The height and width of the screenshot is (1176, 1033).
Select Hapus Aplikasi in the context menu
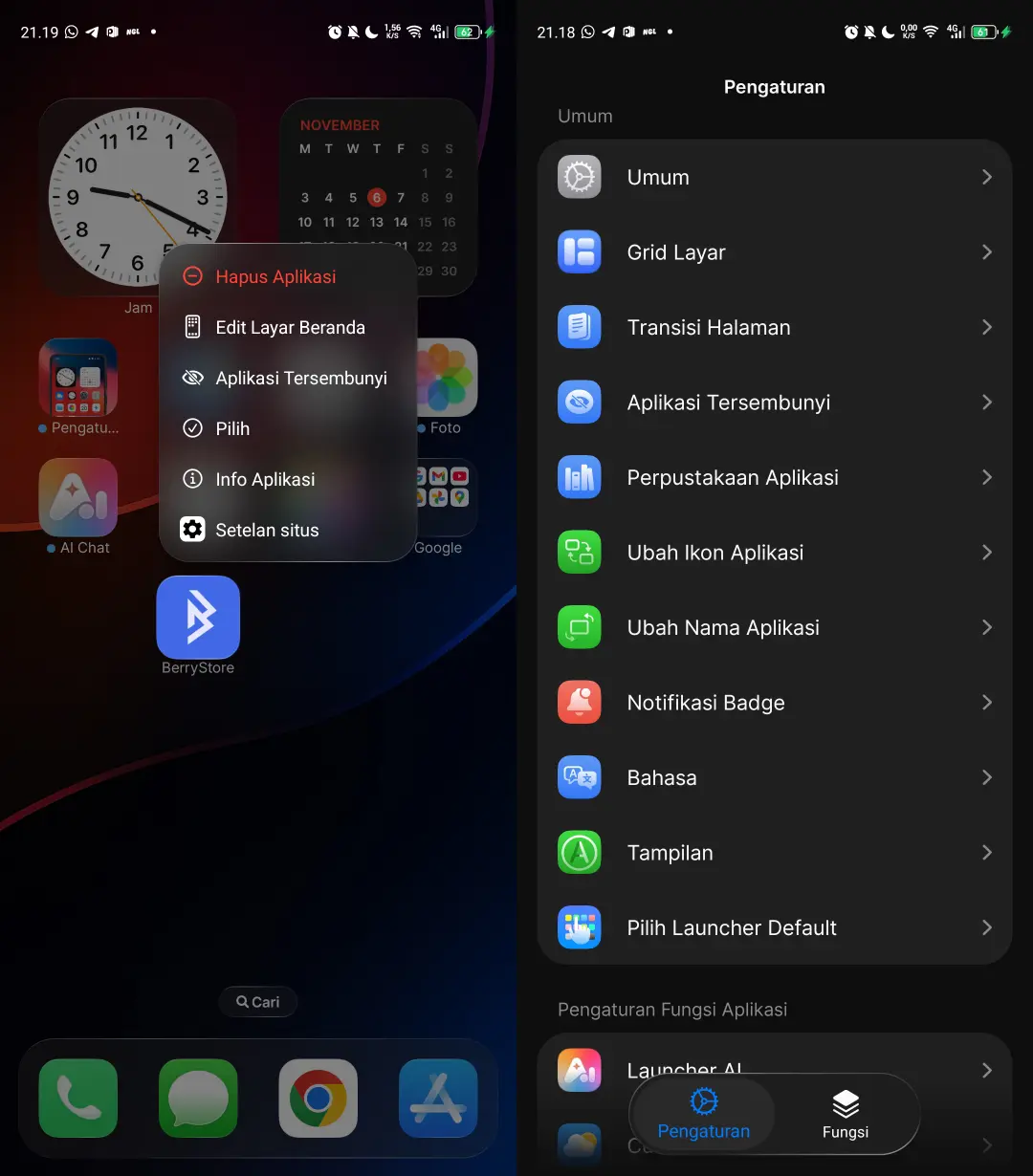[x=275, y=277]
